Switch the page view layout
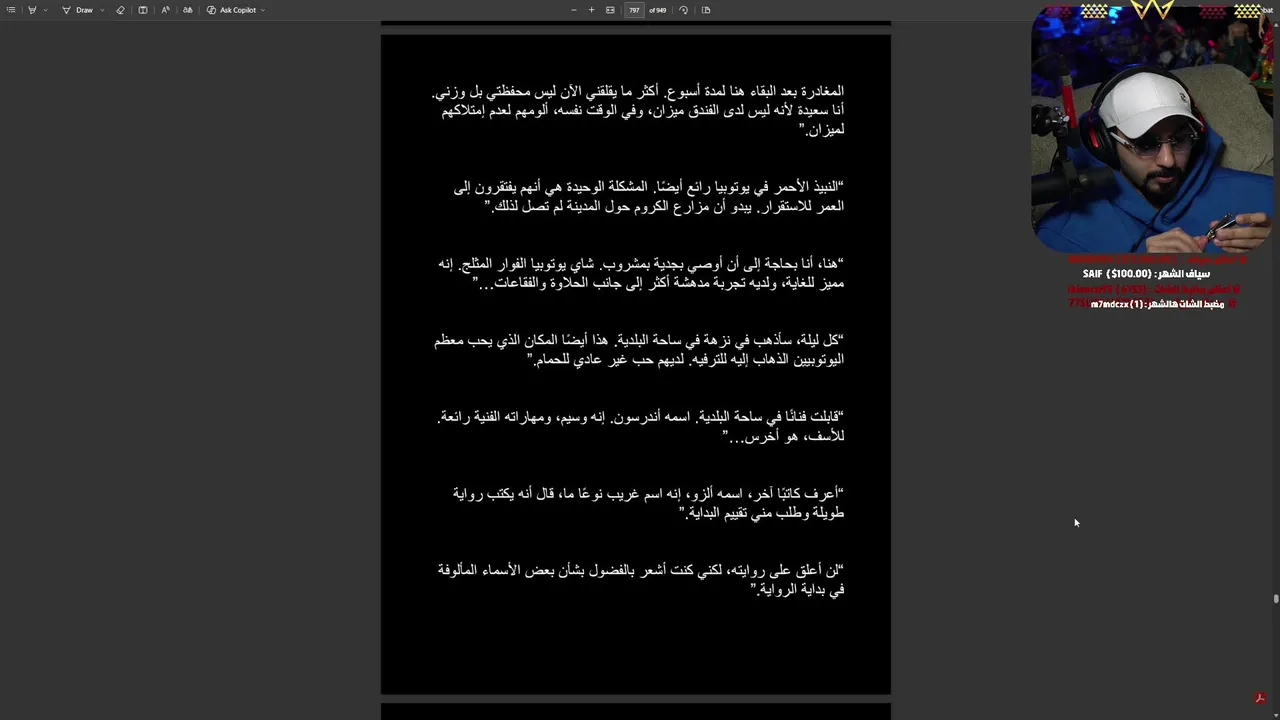1280x720 pixels. [706, 10]
